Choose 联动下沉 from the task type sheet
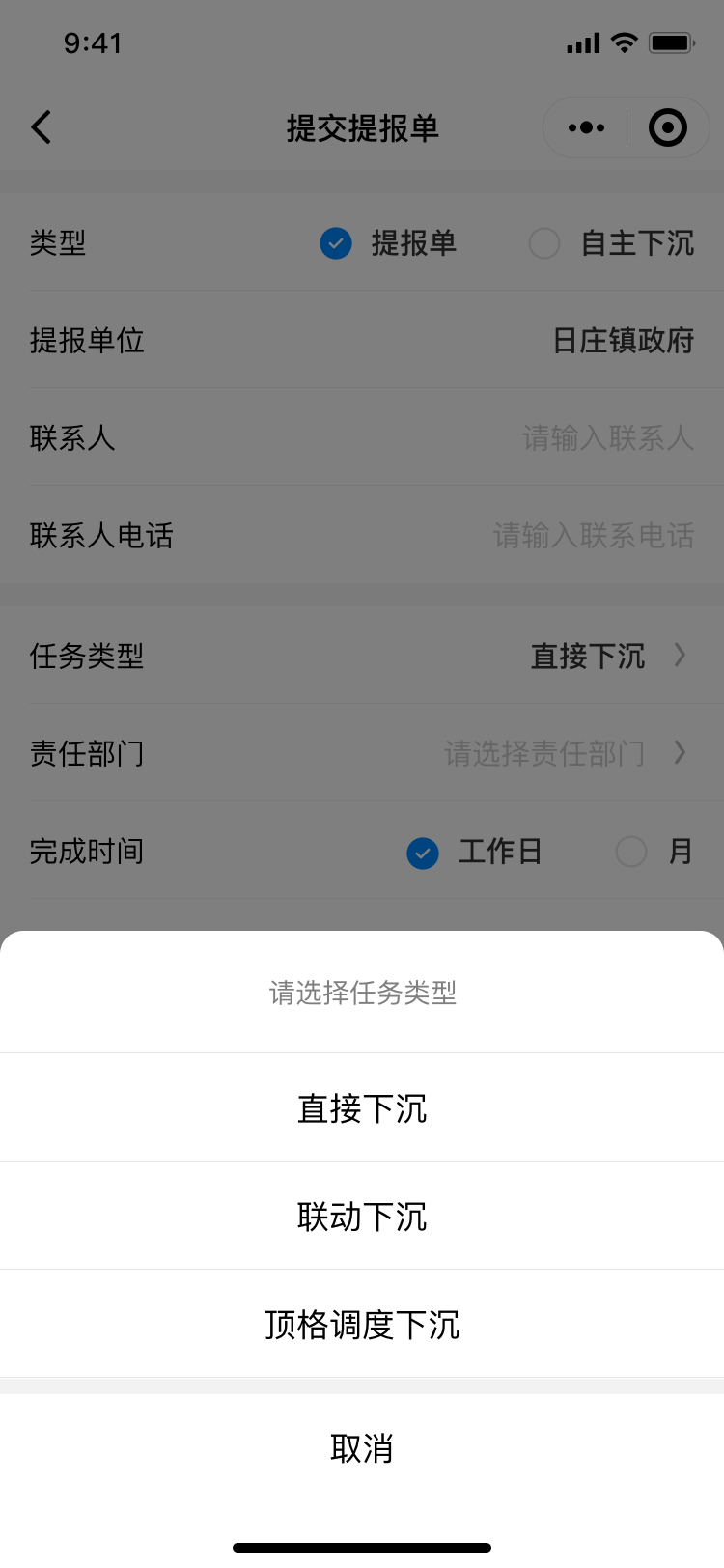Screen dimensions: 724x1568 (x=362, y=1216)
